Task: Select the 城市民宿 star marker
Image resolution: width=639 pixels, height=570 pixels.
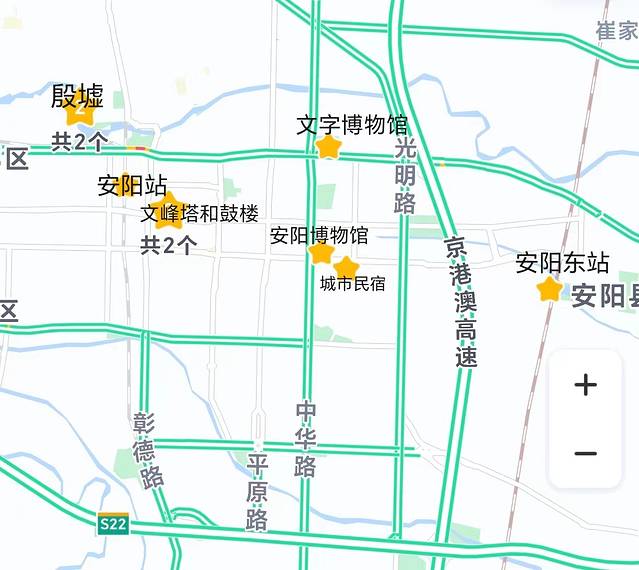Action: pos(346,267)
